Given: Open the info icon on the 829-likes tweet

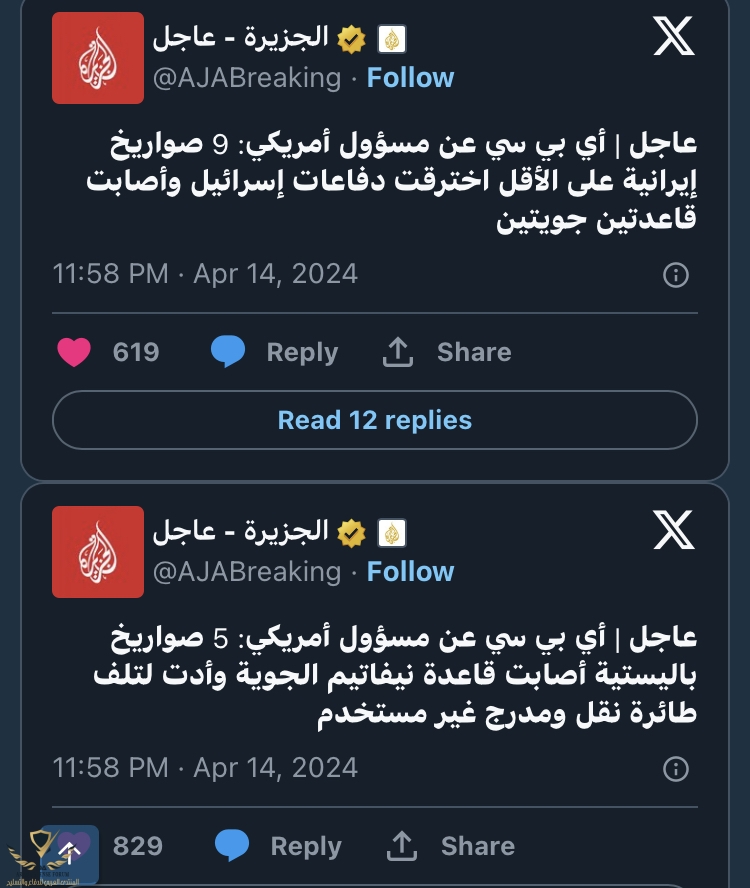Looking at the screenshot, I should (676, 769).
